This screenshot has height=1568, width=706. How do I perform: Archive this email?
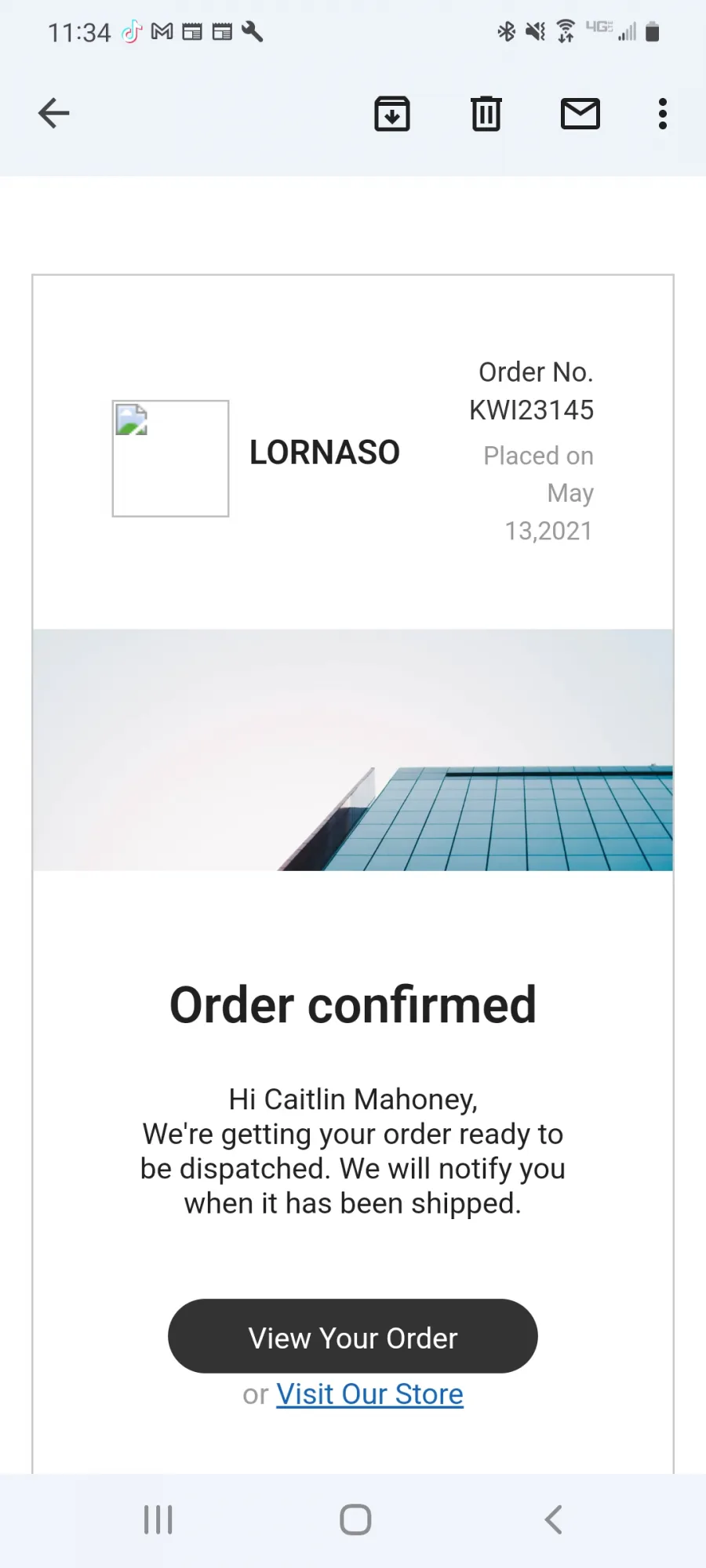click(x=392, y=114)
